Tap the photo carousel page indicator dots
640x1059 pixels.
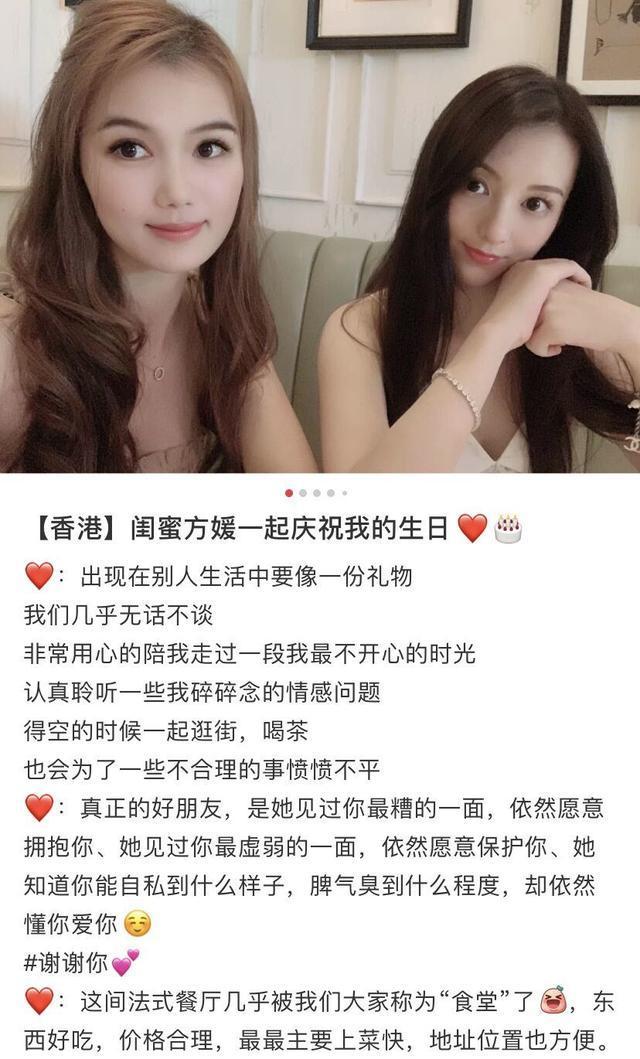coord(316,493)
